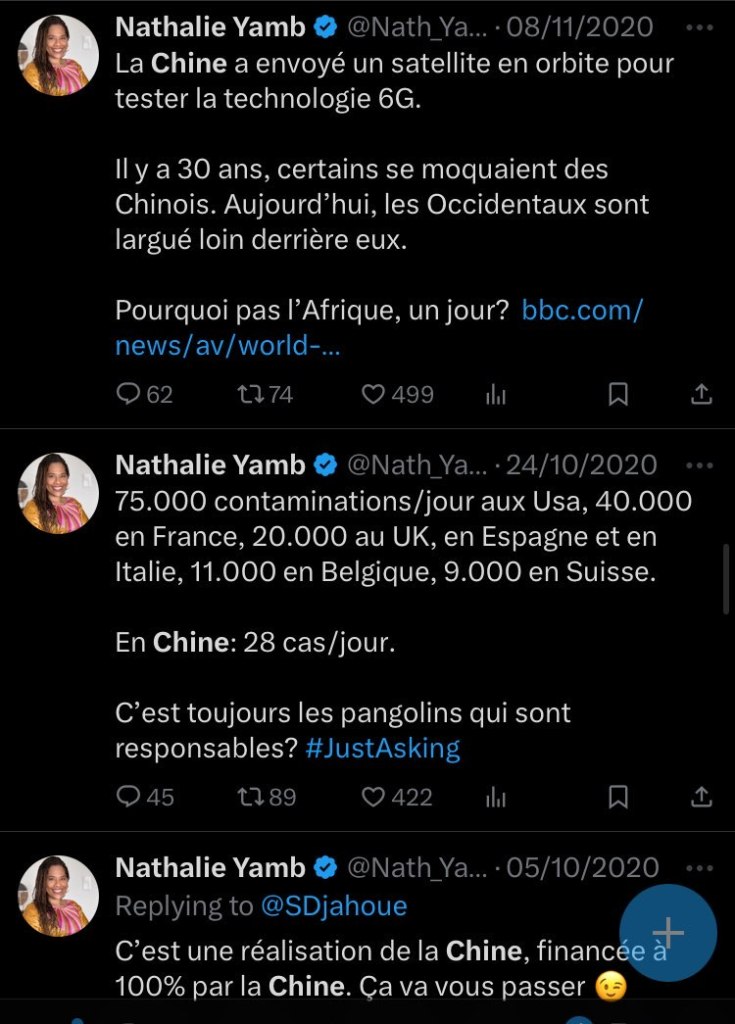Retweet the tweet dated 24/10/2020

click(250, 797)
